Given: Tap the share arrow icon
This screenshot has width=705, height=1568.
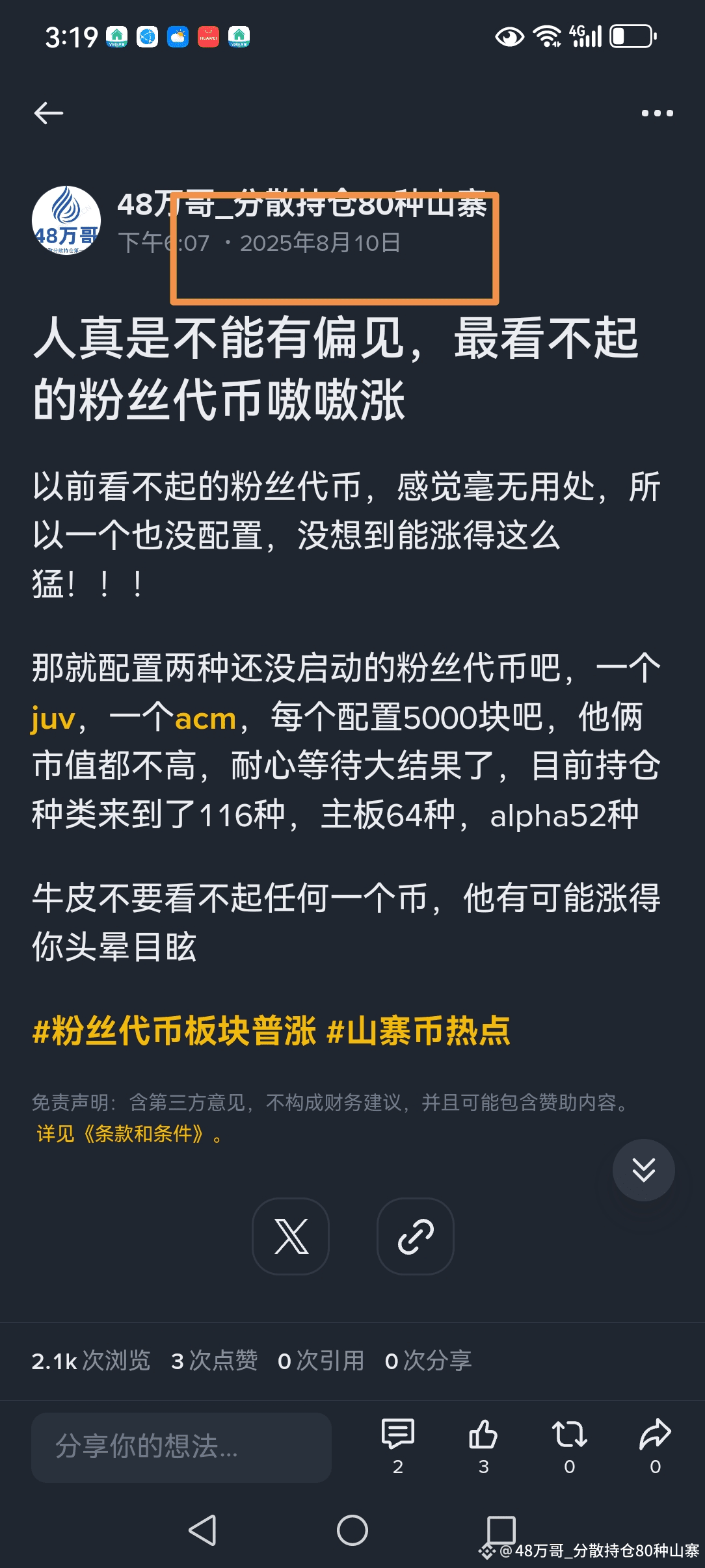Looking at the screenshot, I should 655,1446.
